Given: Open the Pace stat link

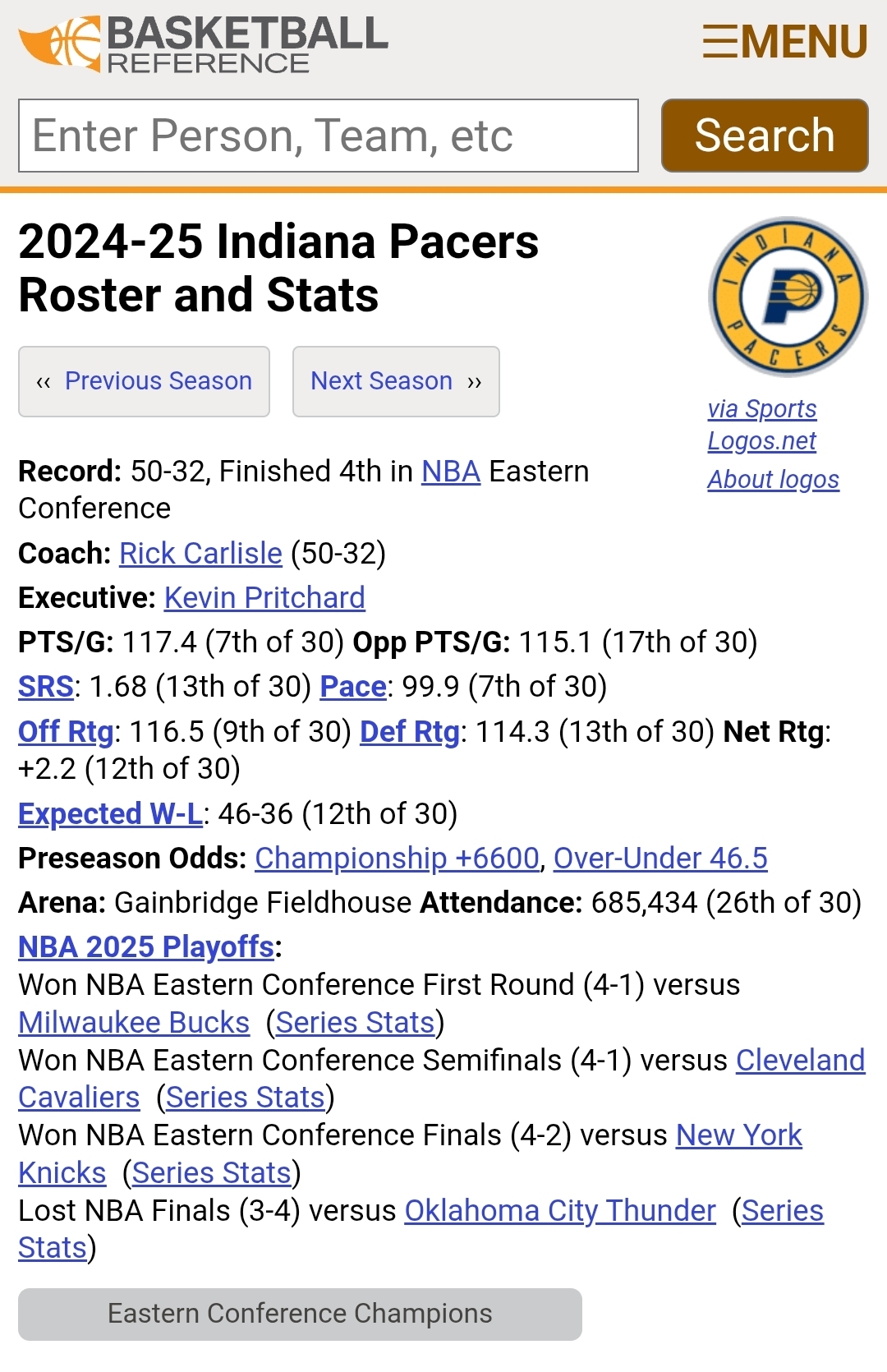Looking at the screenshot, I should pyautogui.click(x=353, y=687).
